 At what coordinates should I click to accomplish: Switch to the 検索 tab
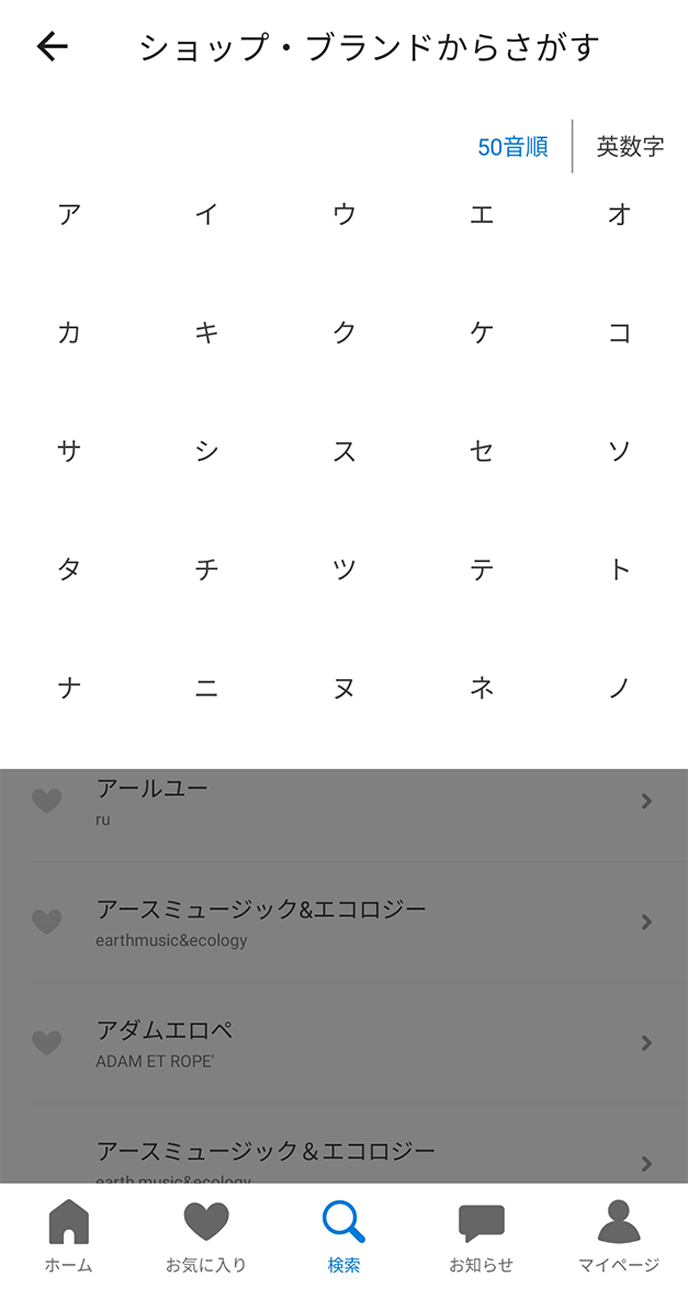coord(344,1236)
